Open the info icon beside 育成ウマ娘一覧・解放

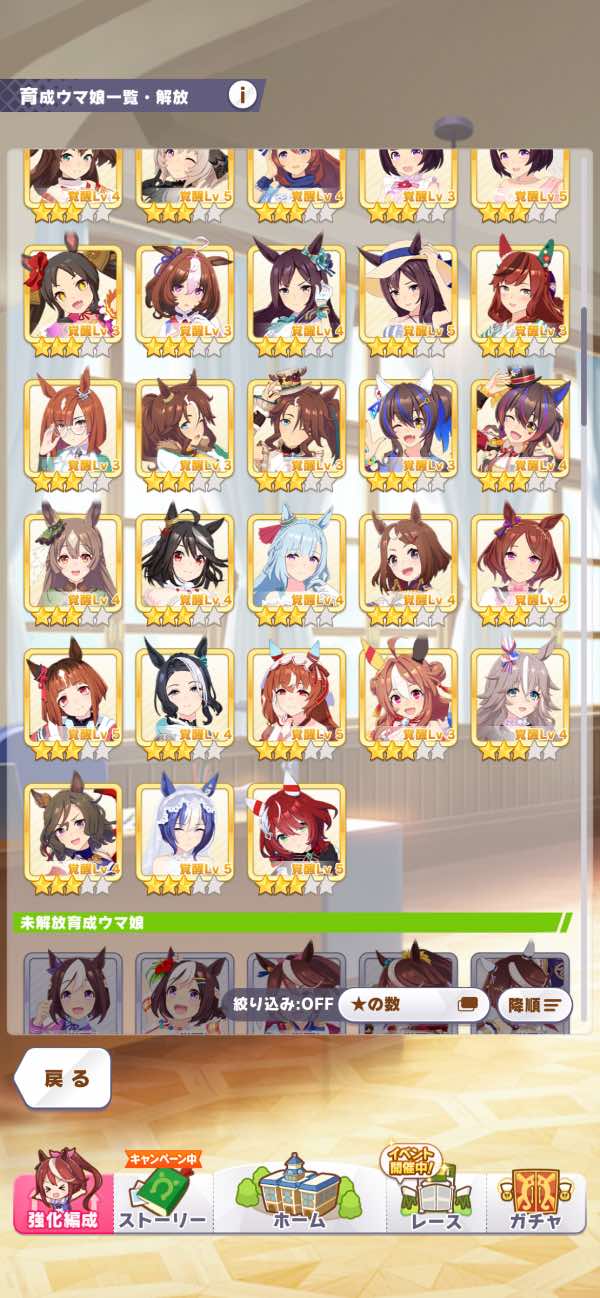pyautogui.click(x=242, y=96)
